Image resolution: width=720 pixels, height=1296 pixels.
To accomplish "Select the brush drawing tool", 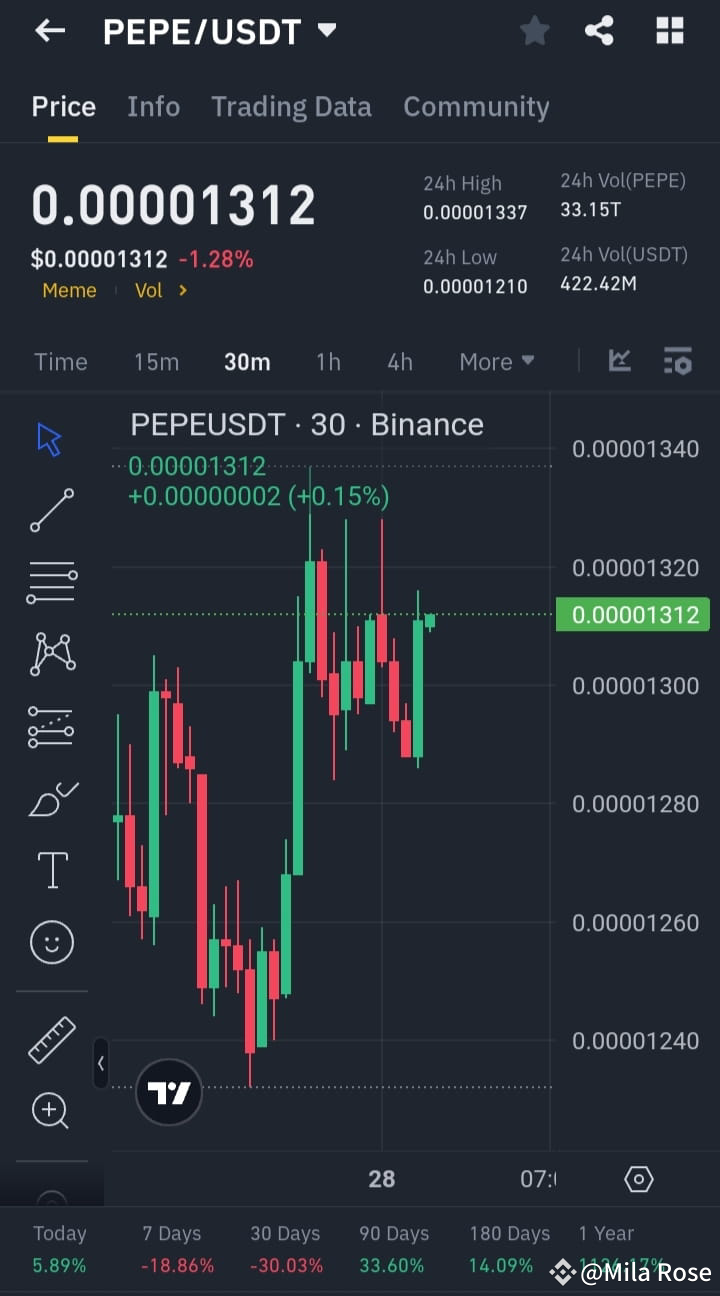I will (x=51, y=798).
